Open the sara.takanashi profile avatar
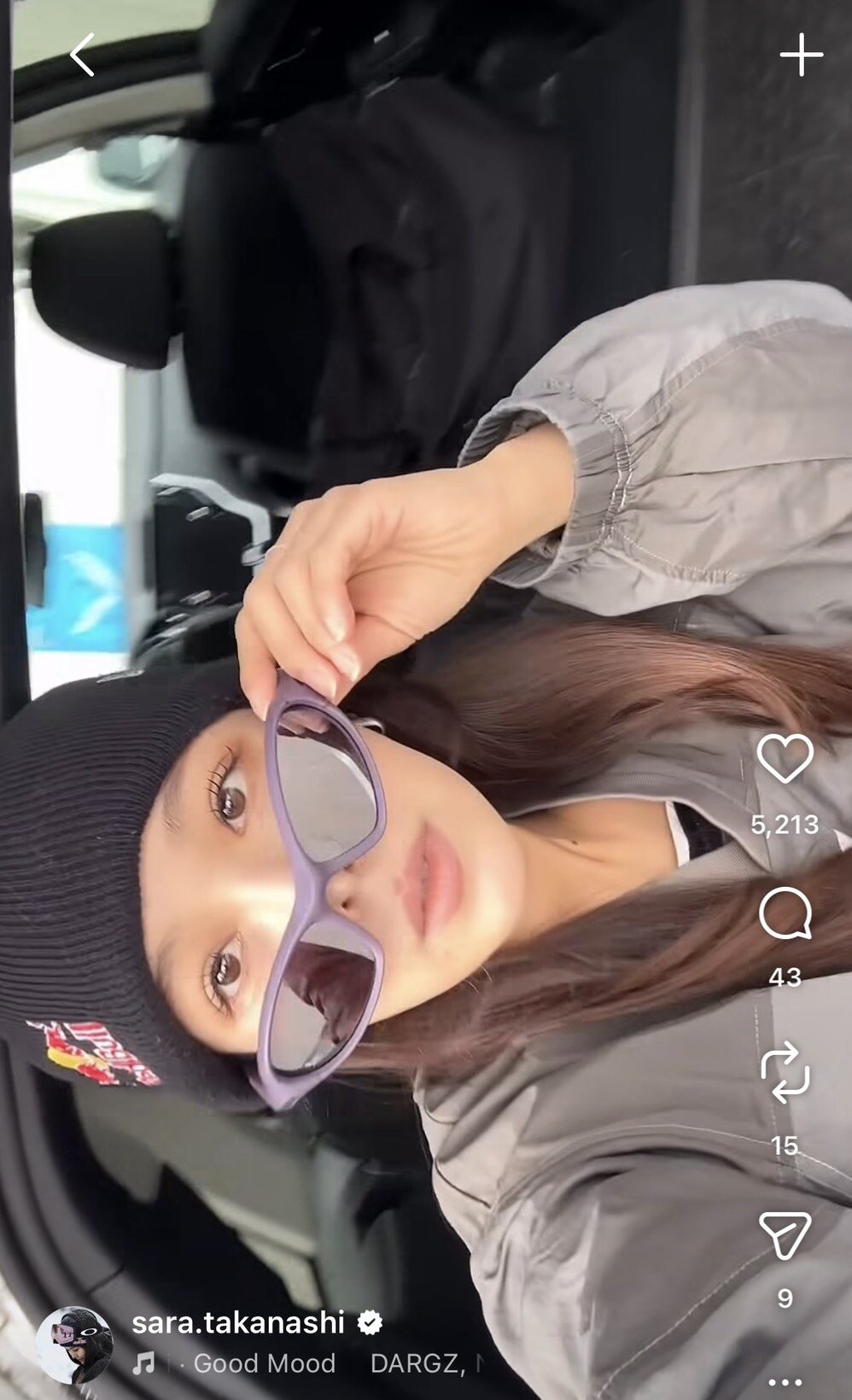Image resolution: width=852 pixels, height=1400 pixels. point(75,1345)
